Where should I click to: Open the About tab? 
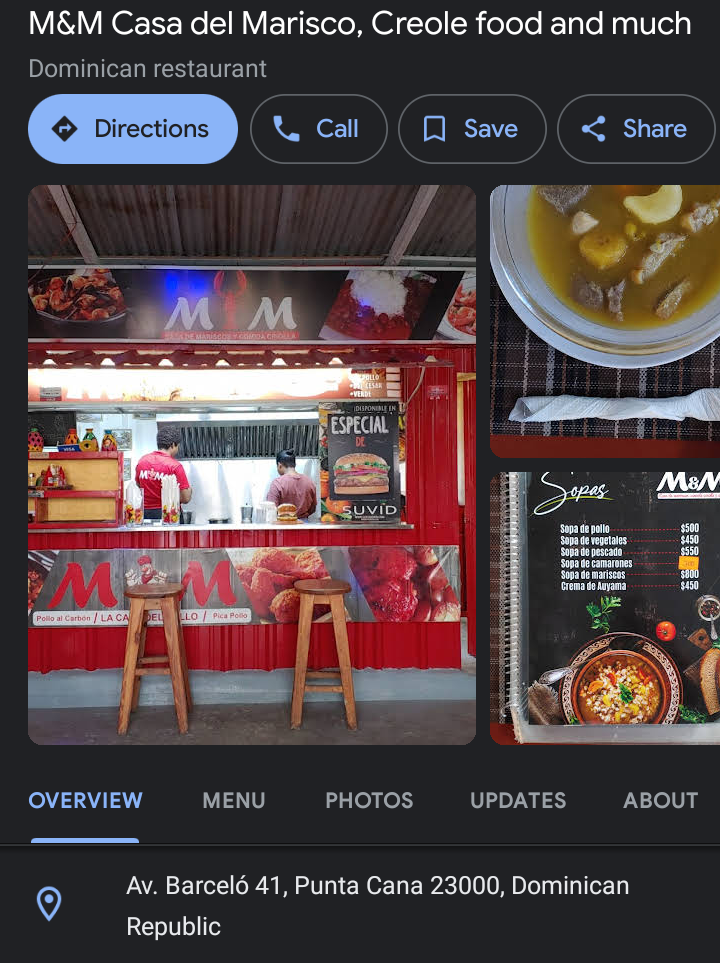(x=660, y=800)
